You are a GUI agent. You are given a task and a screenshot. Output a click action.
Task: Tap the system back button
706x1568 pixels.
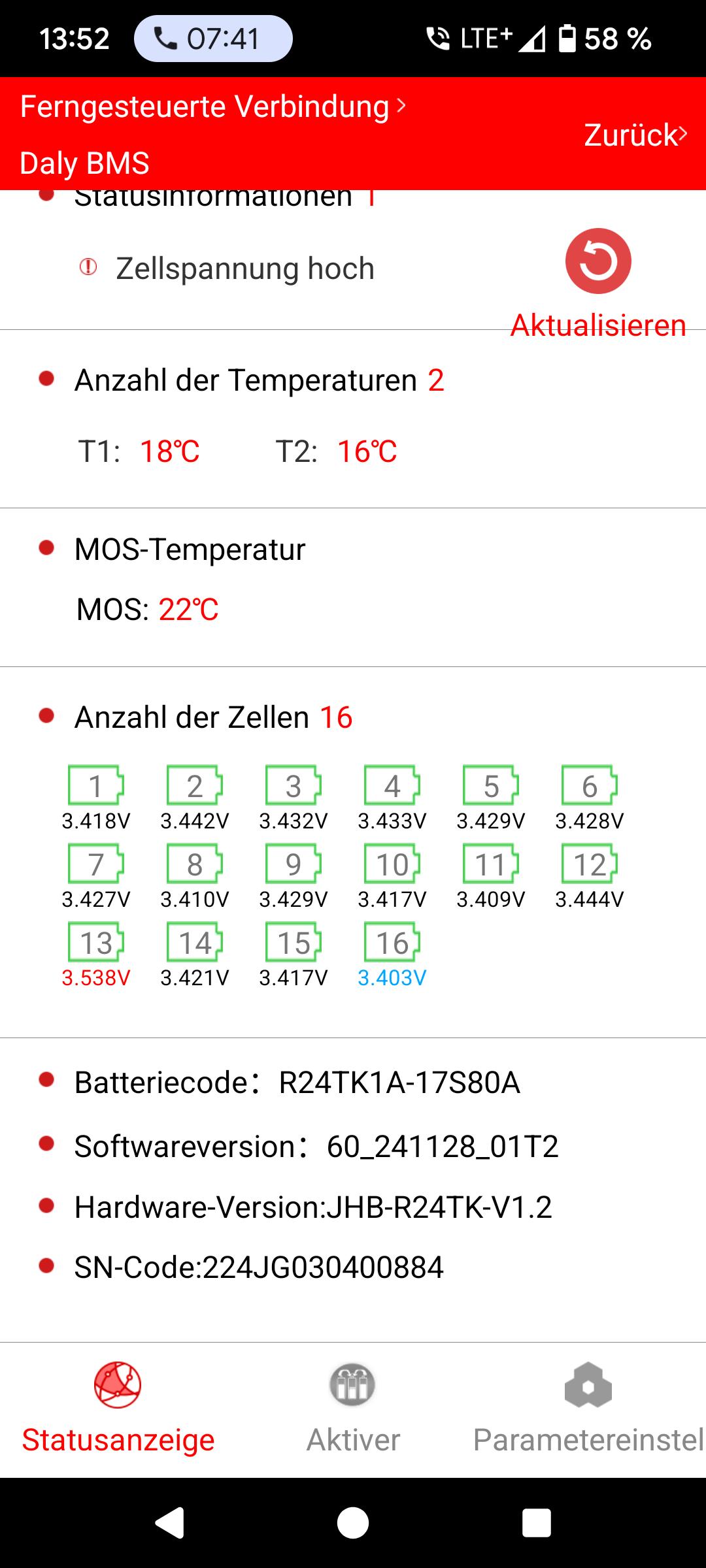pos(169,1524)
